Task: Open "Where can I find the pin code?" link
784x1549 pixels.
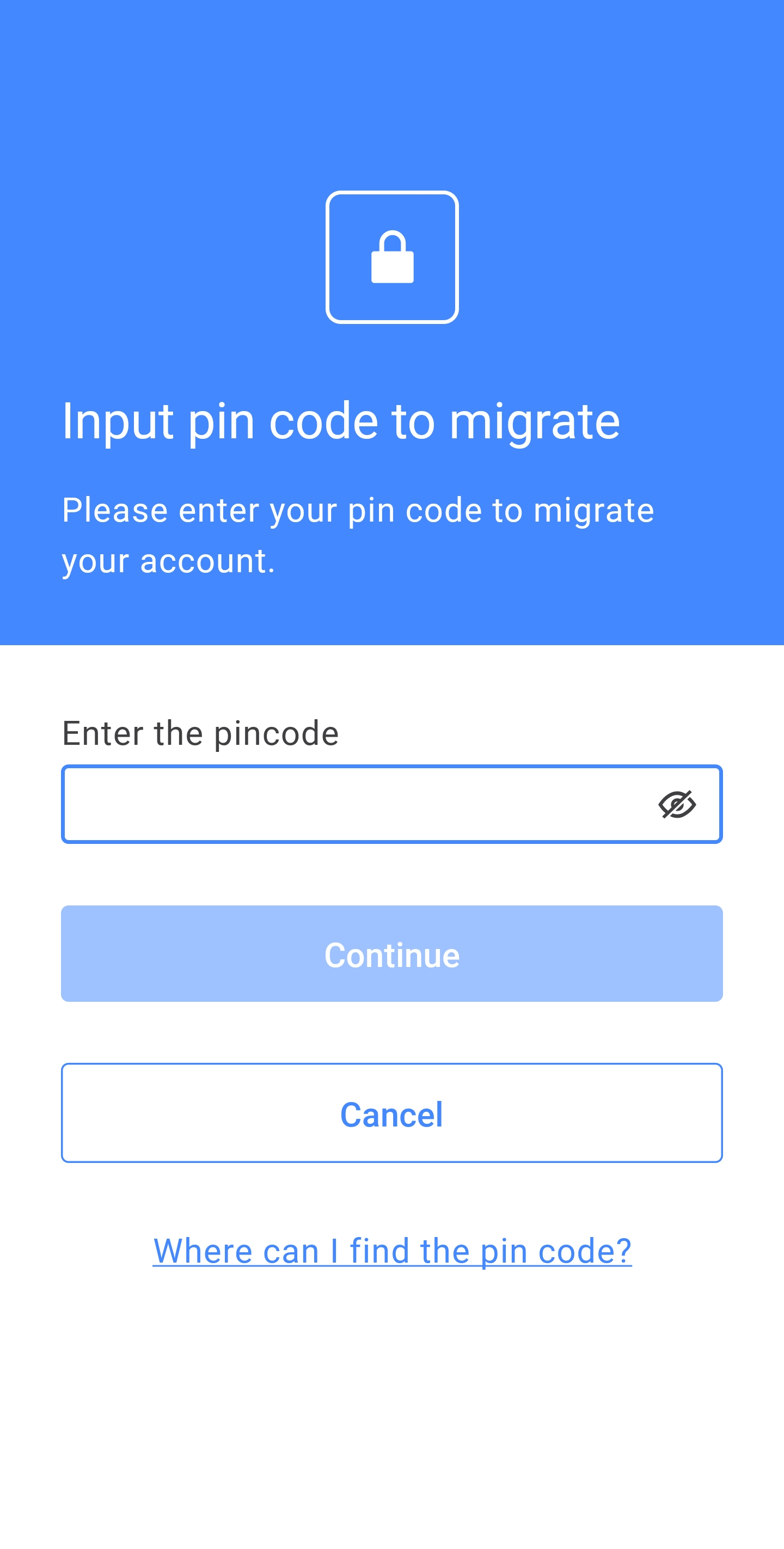Action: [392, 1251]
